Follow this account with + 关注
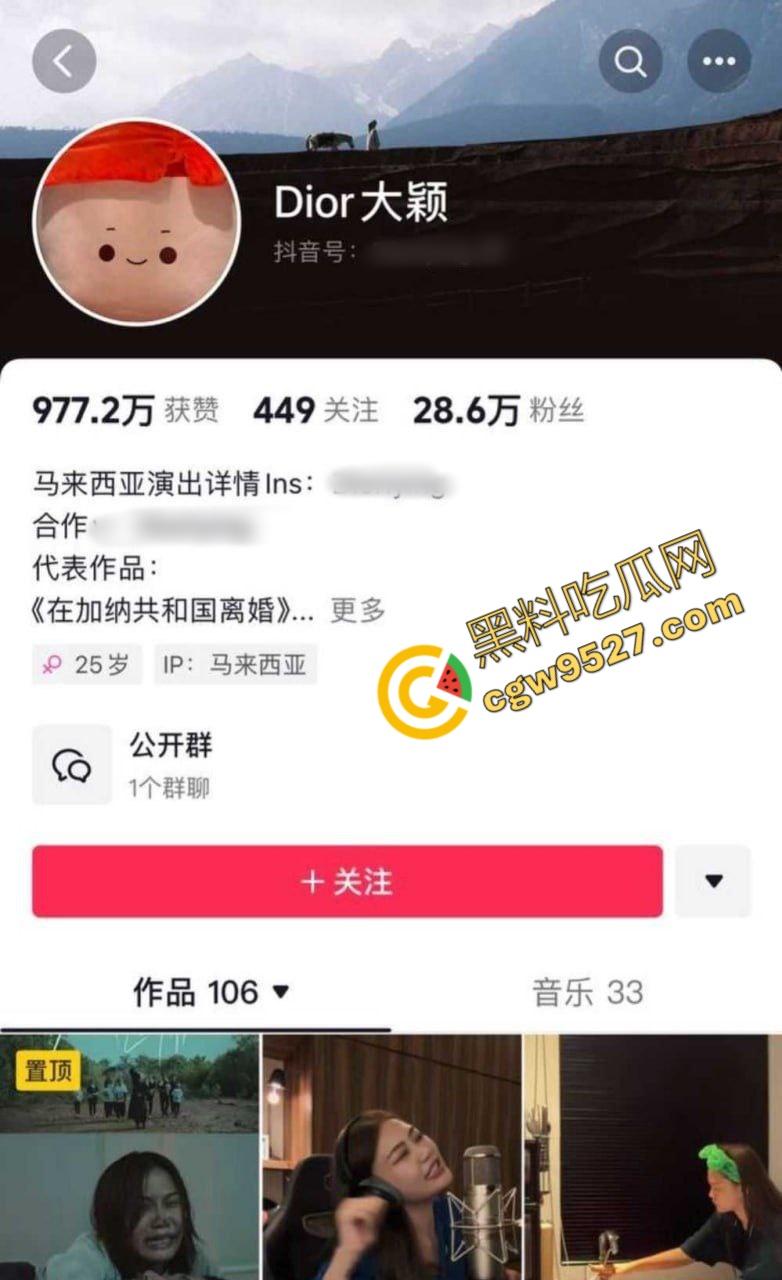Screen dimensions: 782x1280 (347, 881)
